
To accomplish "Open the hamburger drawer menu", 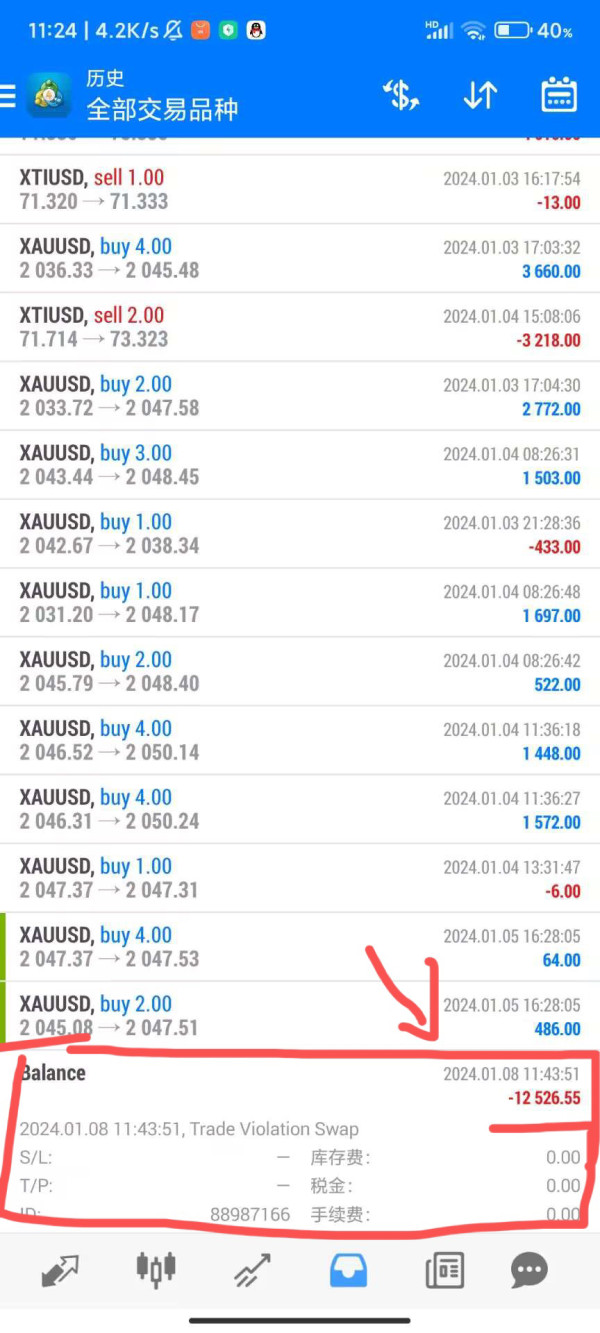I will point(8,96).
